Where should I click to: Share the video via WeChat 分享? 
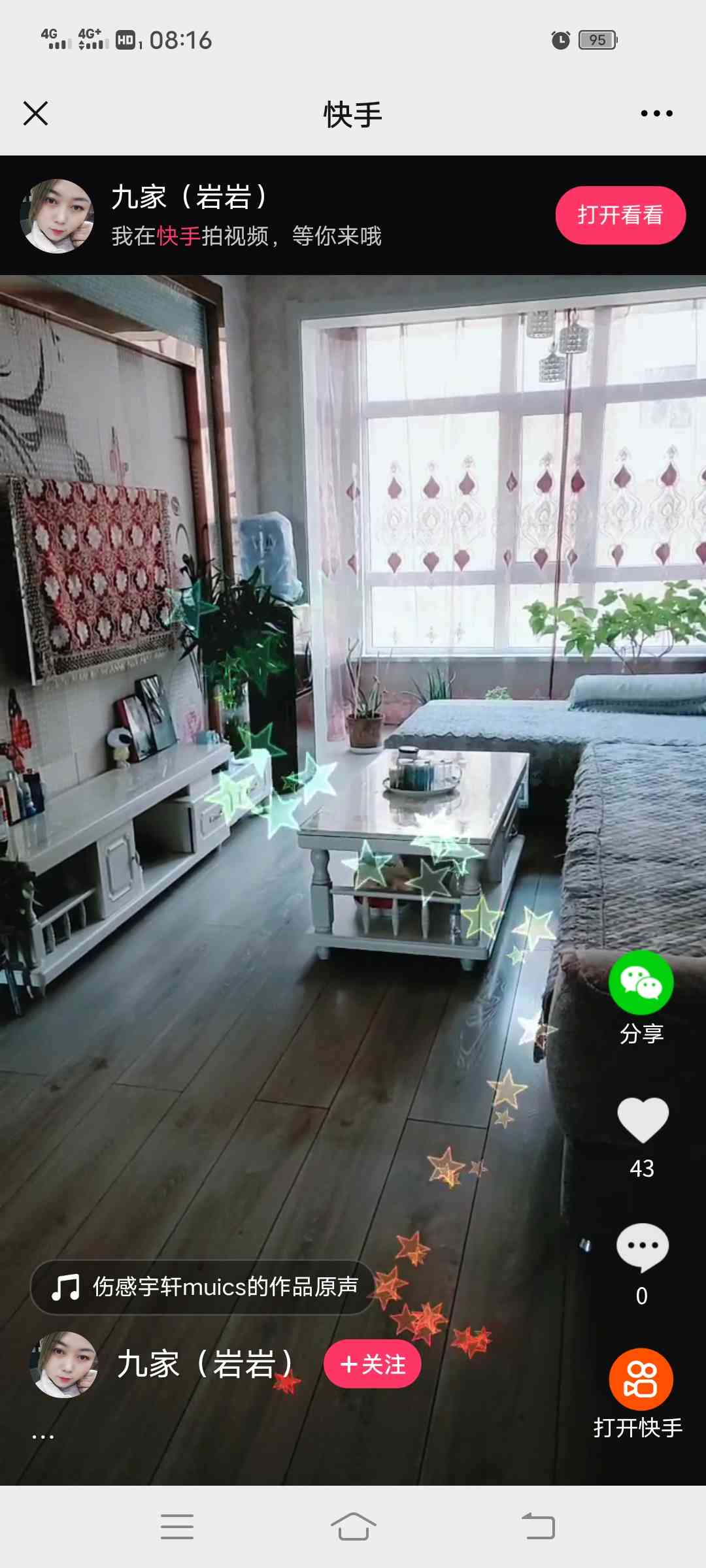[641, 984]
